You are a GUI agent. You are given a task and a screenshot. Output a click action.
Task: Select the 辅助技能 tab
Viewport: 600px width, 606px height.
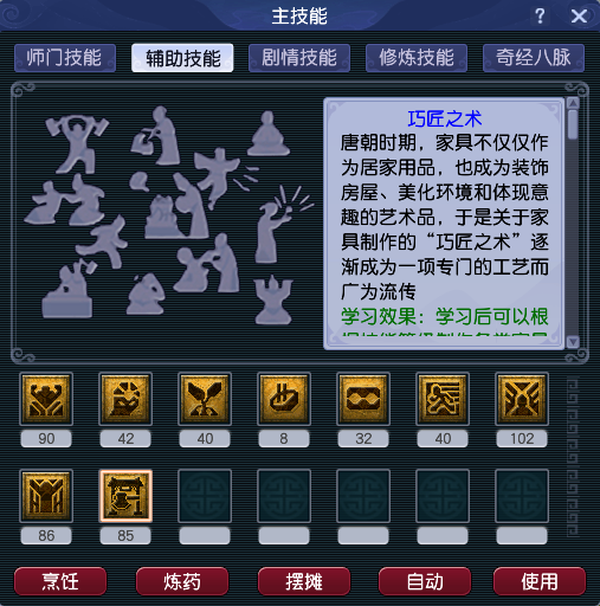pos(182,58)
